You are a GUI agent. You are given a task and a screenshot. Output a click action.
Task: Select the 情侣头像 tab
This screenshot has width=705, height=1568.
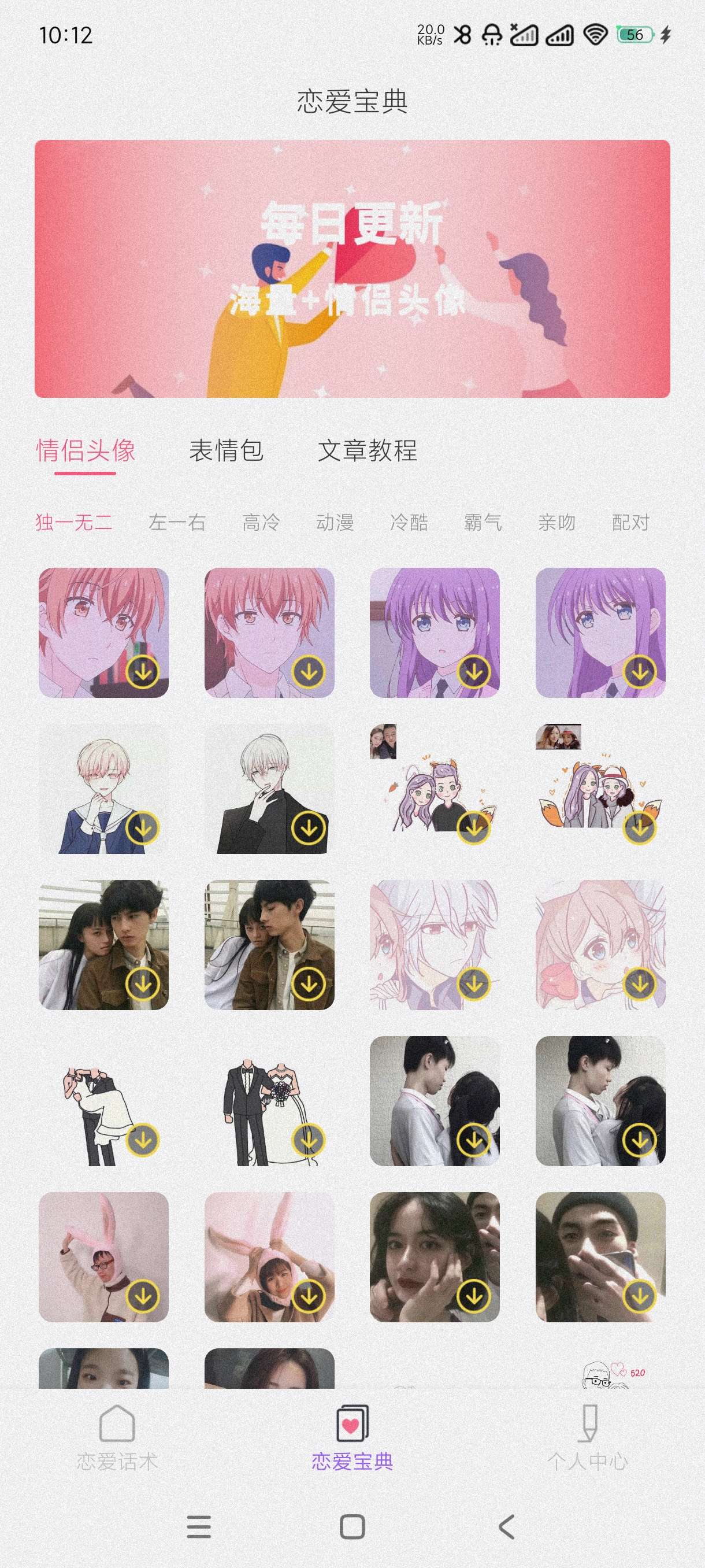pyautogui.click(x=86, y=450)
